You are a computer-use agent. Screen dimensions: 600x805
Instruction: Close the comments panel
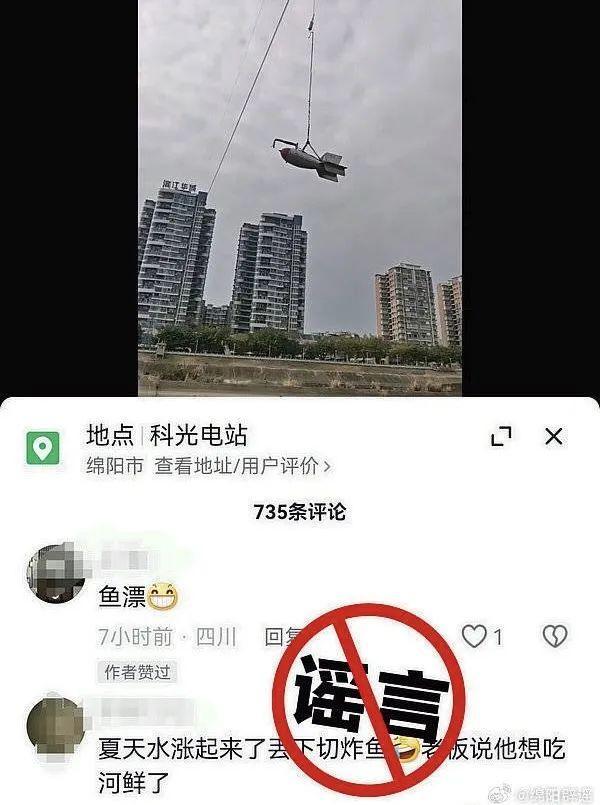point(553,437)
